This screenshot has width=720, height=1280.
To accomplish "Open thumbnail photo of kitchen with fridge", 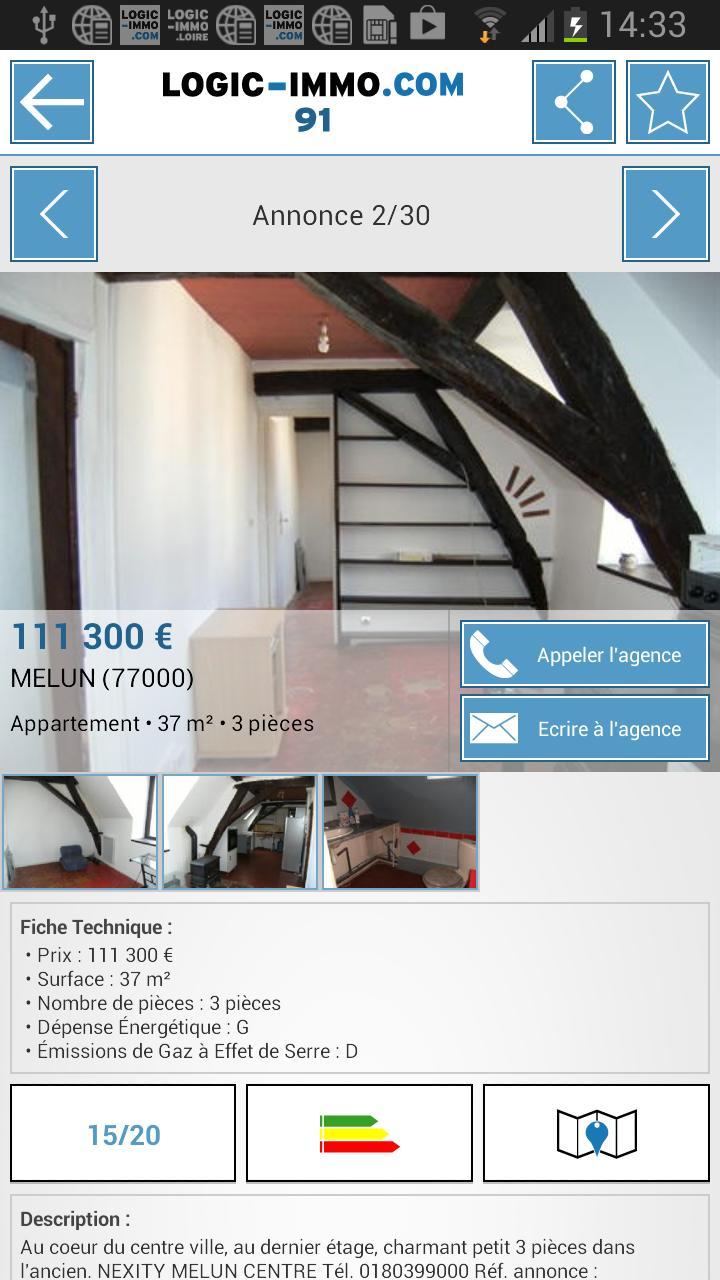I will point(240,832).
